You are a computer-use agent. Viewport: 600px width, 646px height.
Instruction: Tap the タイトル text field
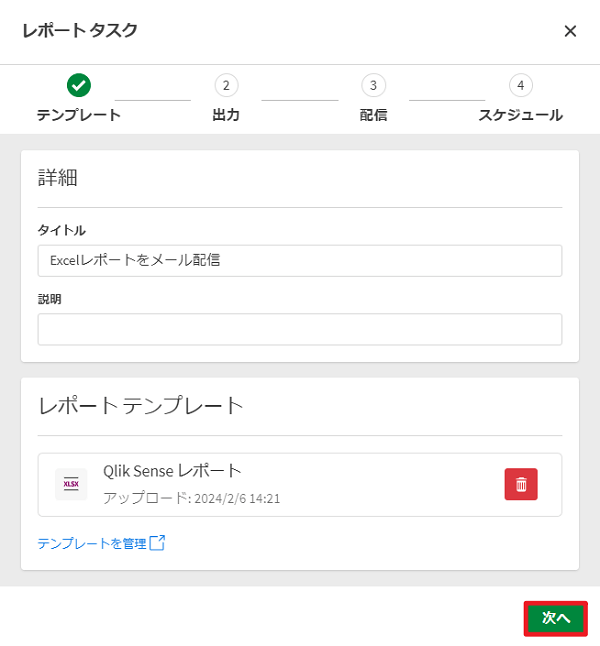point(300,261)
